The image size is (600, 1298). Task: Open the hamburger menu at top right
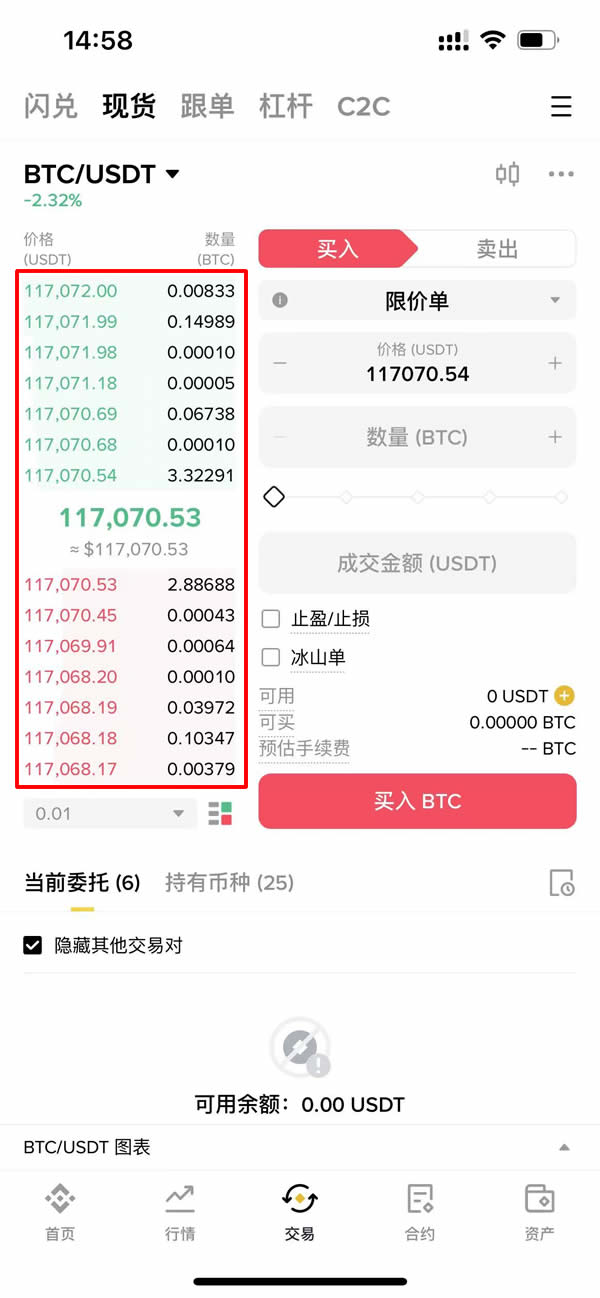561,106
